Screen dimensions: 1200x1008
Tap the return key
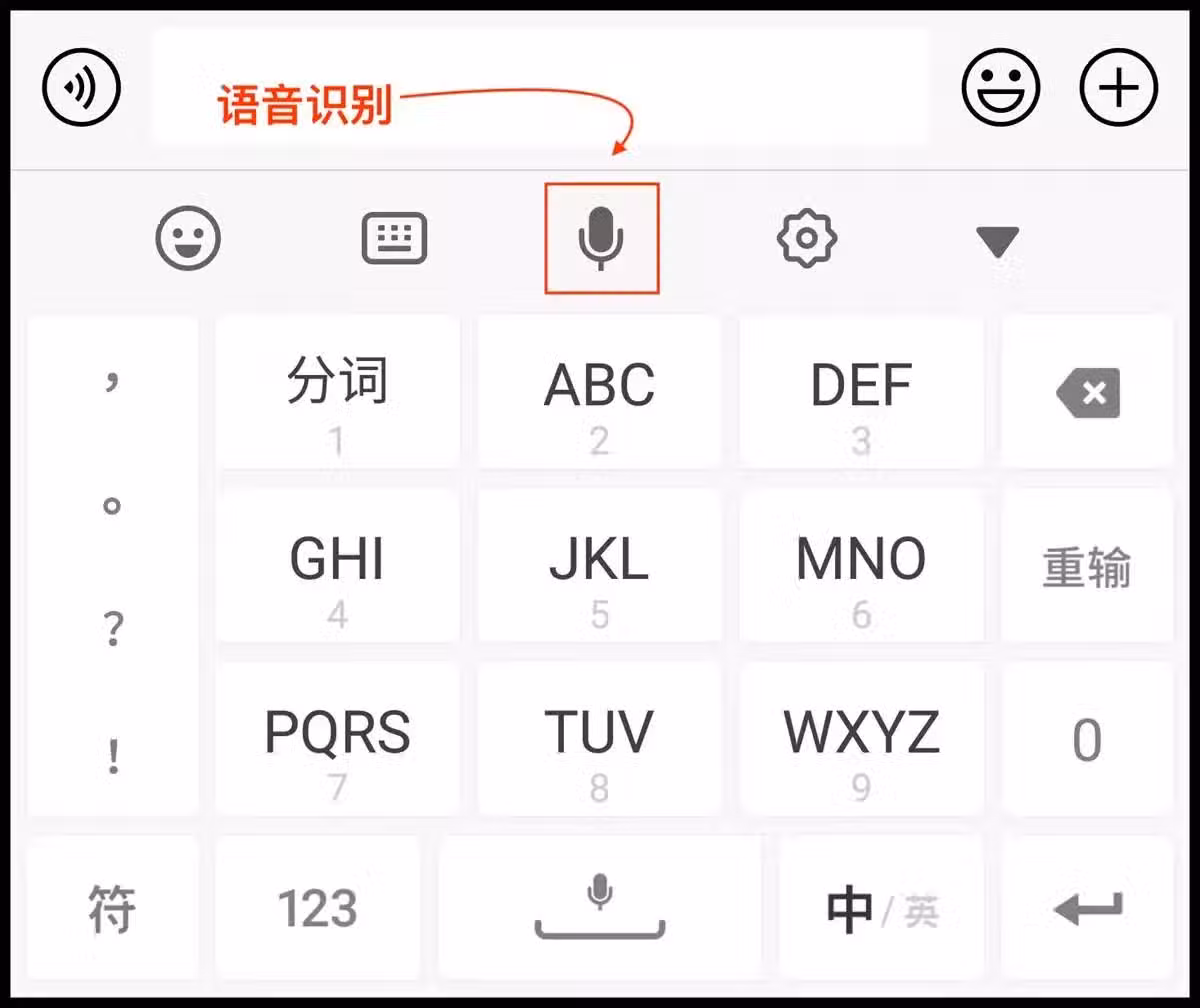tap(1088, 910)
